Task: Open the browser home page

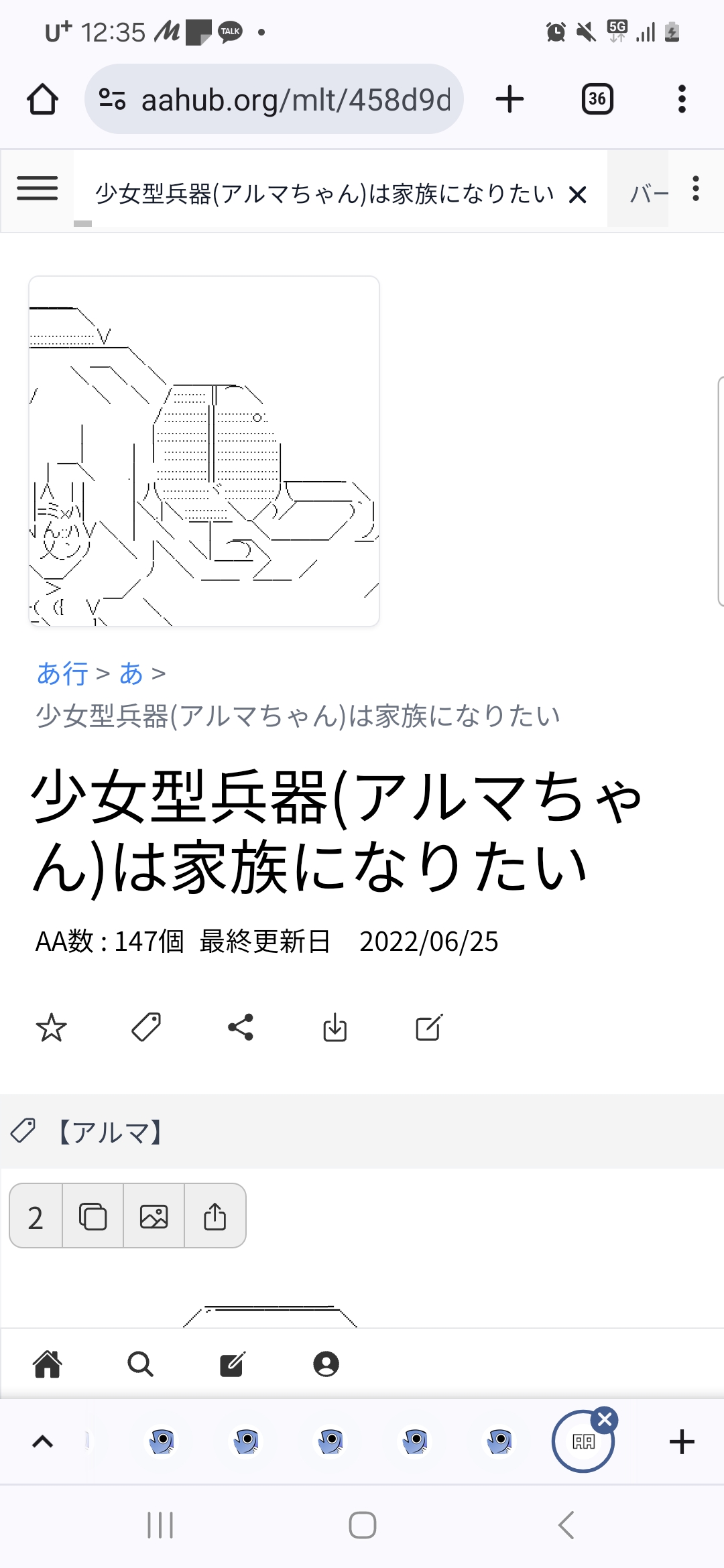Action: click(x=42, y=99)
